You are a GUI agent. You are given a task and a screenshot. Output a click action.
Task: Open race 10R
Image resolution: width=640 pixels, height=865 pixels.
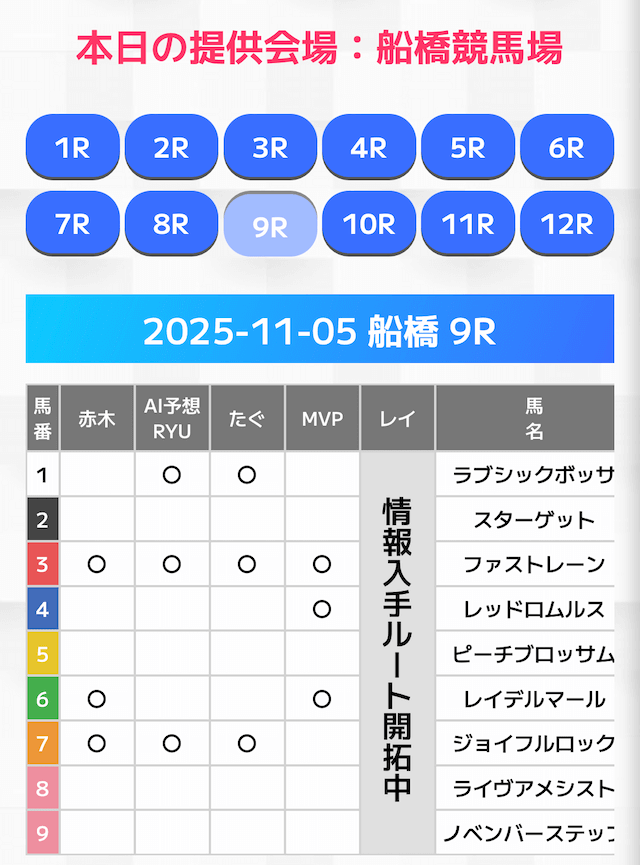(369, 224)
